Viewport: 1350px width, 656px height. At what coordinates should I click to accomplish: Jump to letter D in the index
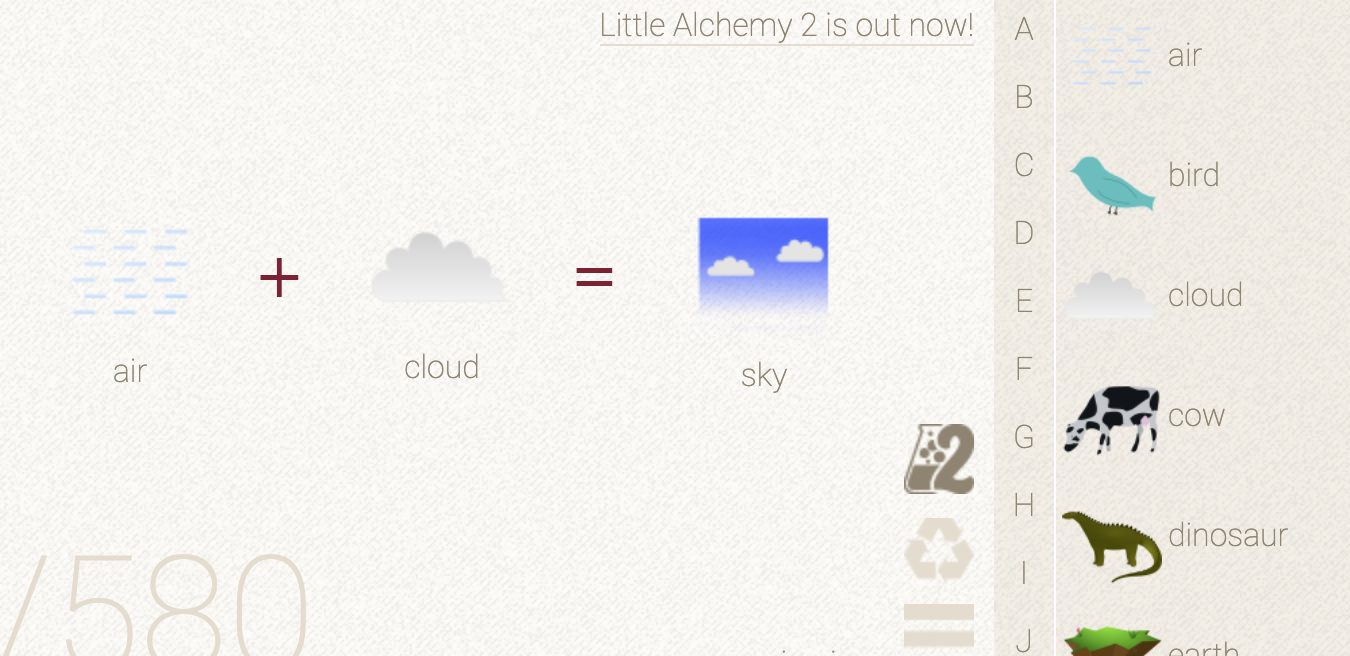click(x=1024, y=233)
